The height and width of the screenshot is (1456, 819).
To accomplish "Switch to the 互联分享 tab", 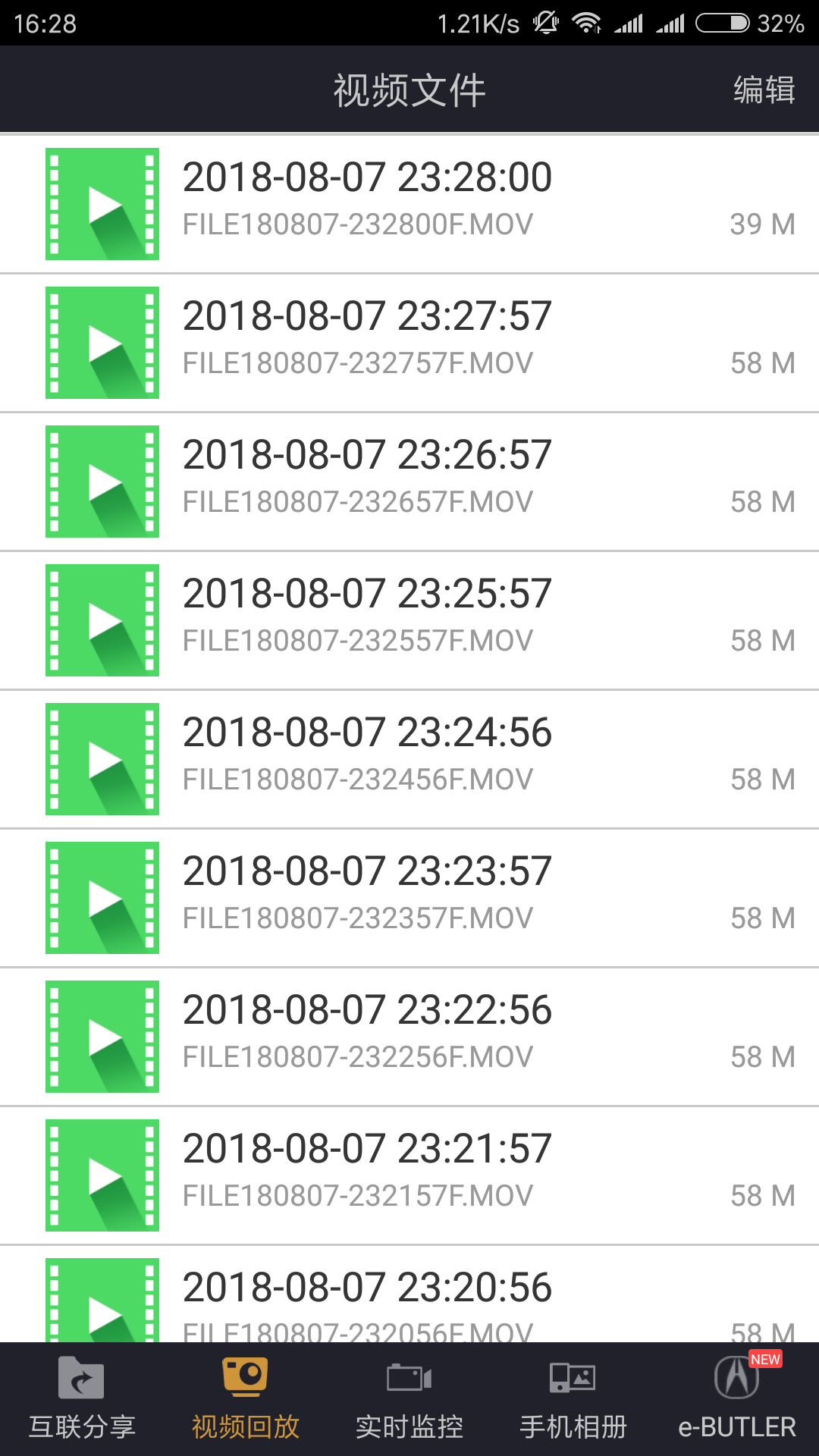I will coord(82,1400).
